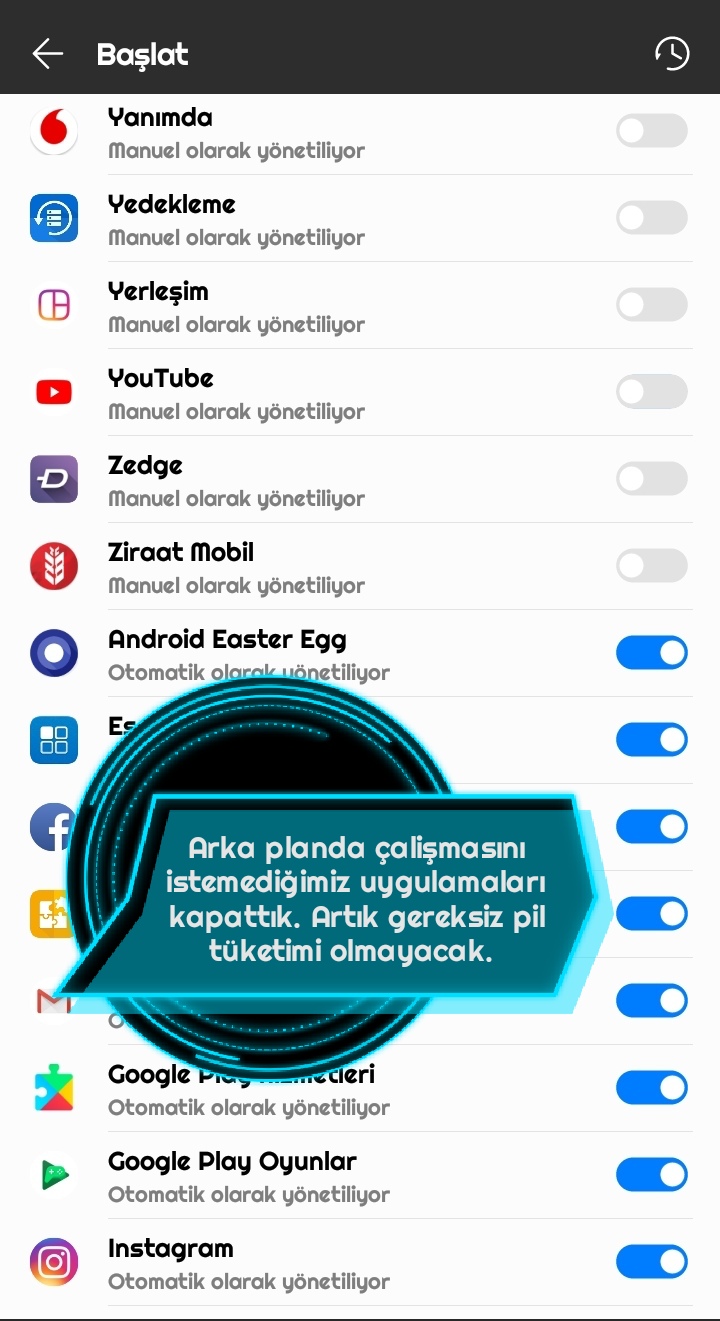
Task: Select the Google Play Oyunlar icon
Action: pyautogui.click(x=54, y=1175)
